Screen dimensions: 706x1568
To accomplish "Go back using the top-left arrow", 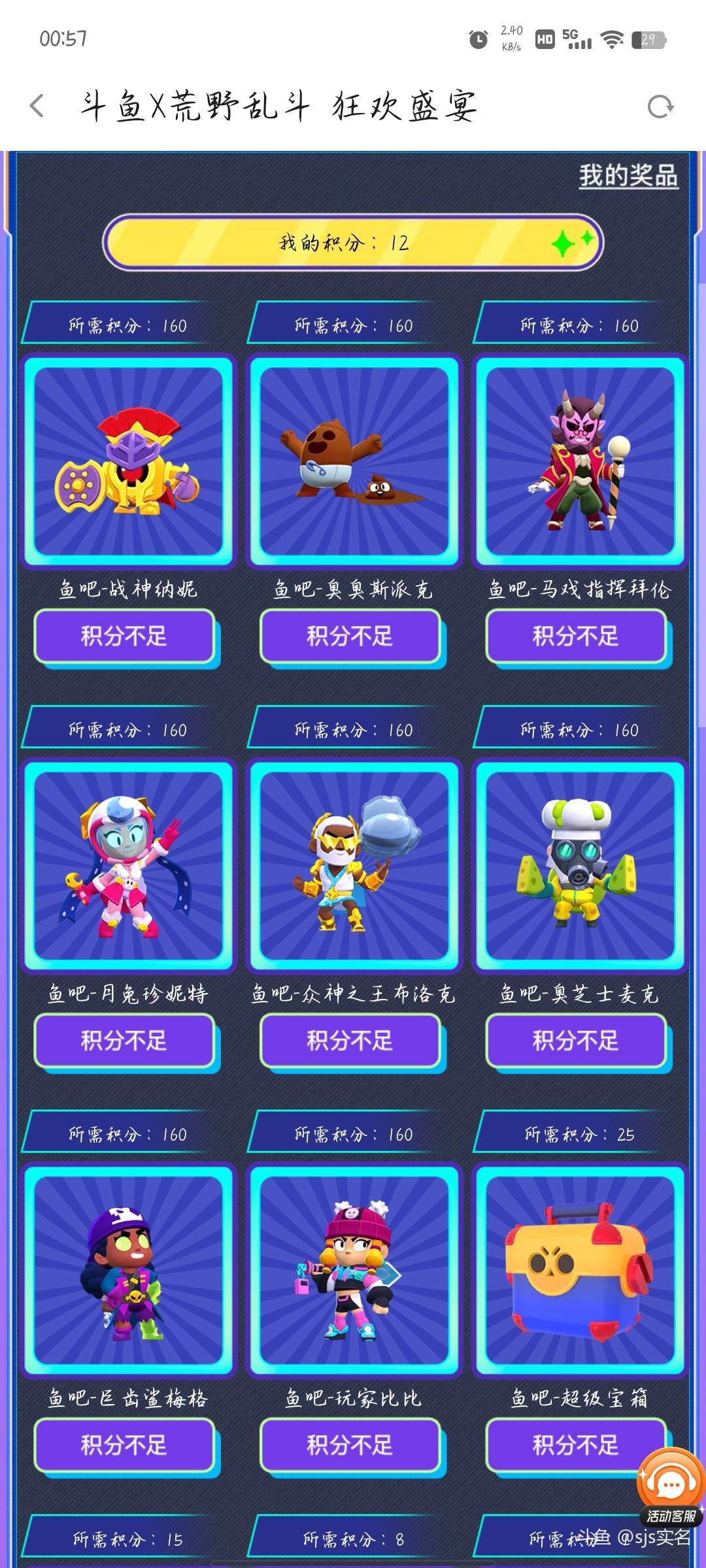I will tap(37, 106).
